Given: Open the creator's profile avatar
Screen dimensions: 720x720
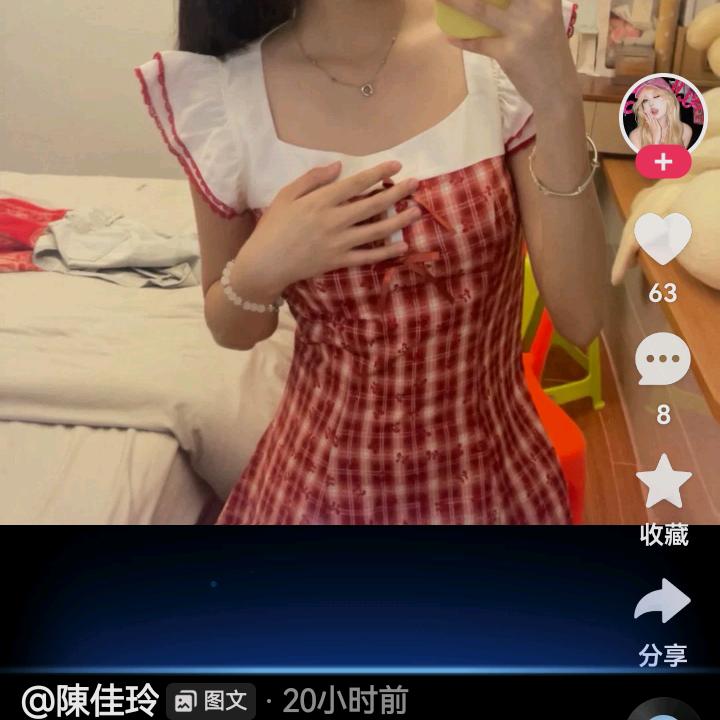Looking at the screenshot, I should point(663,115).
